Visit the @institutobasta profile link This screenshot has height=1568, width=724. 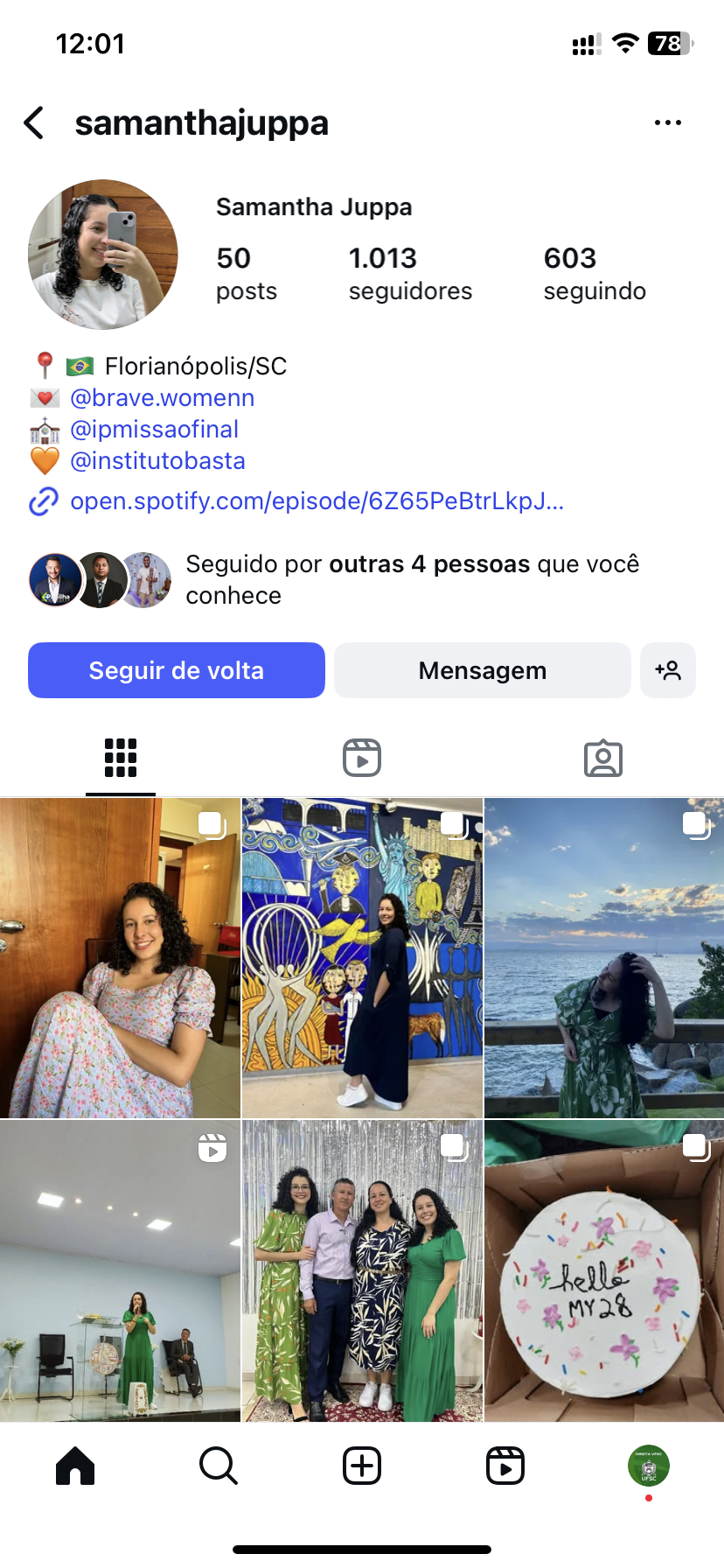[x=157, y=461]
